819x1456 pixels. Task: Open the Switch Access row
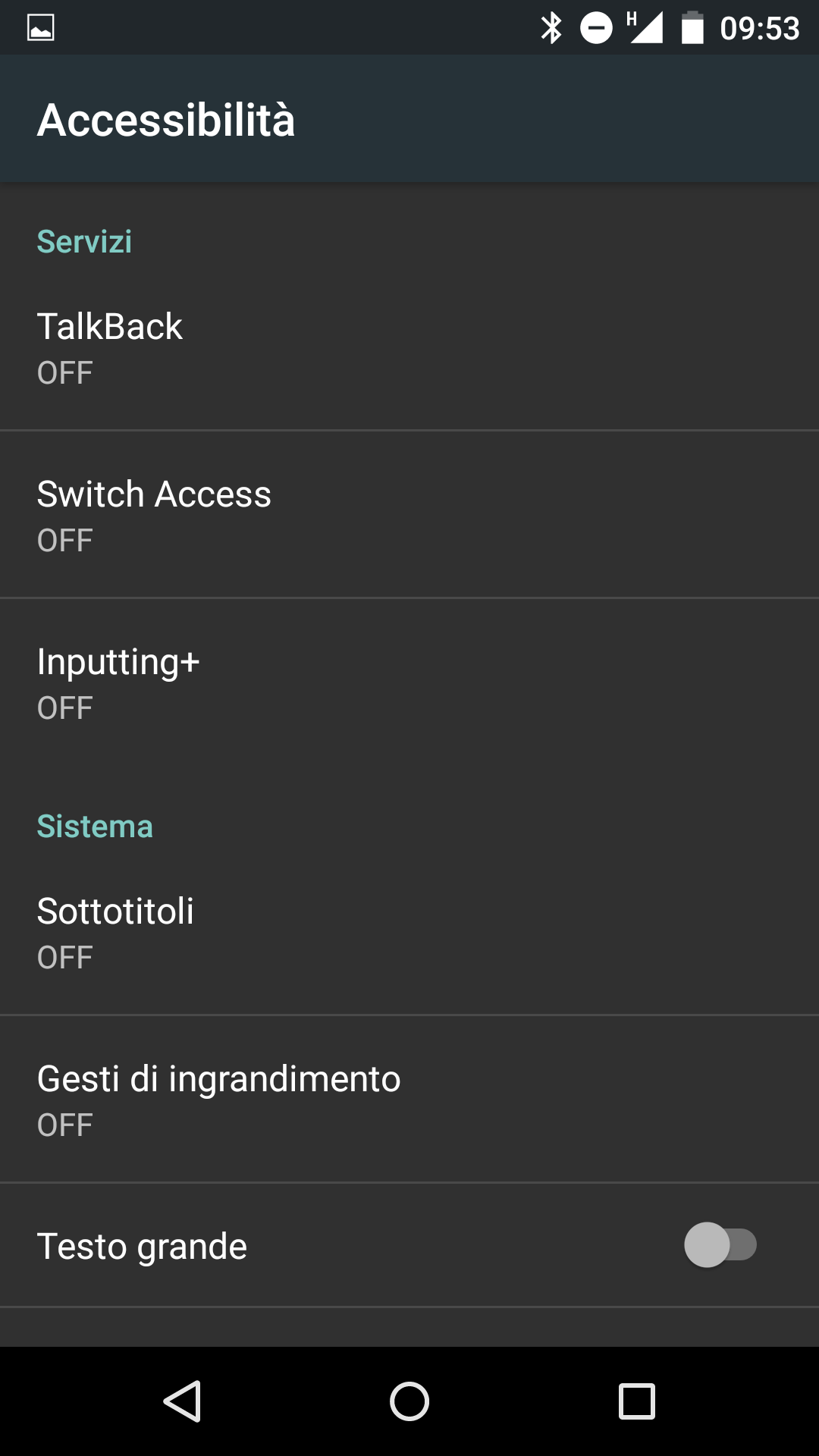tap(409, 515)
